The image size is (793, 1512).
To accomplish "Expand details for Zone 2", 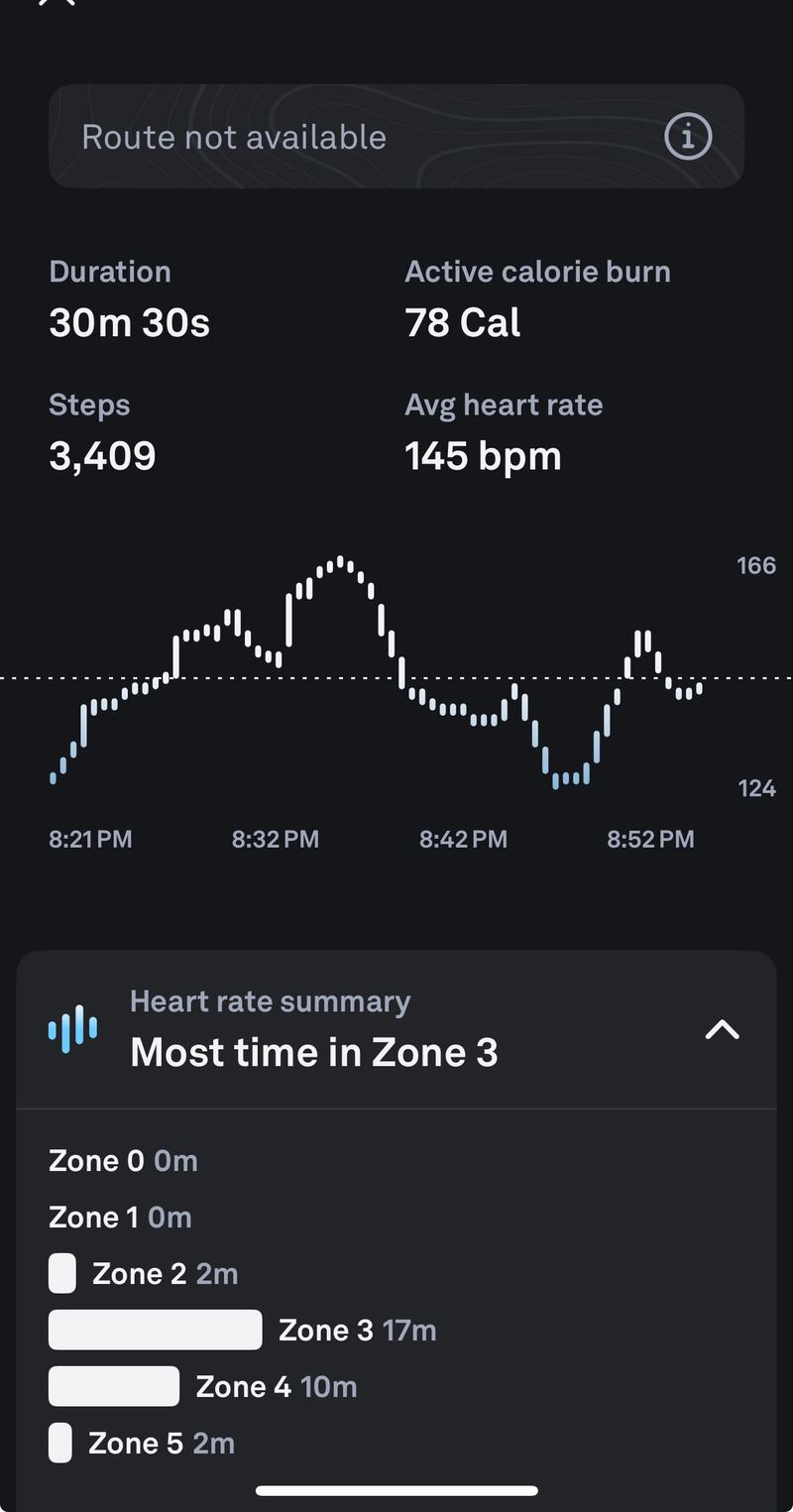I will tap(60, 1272).
